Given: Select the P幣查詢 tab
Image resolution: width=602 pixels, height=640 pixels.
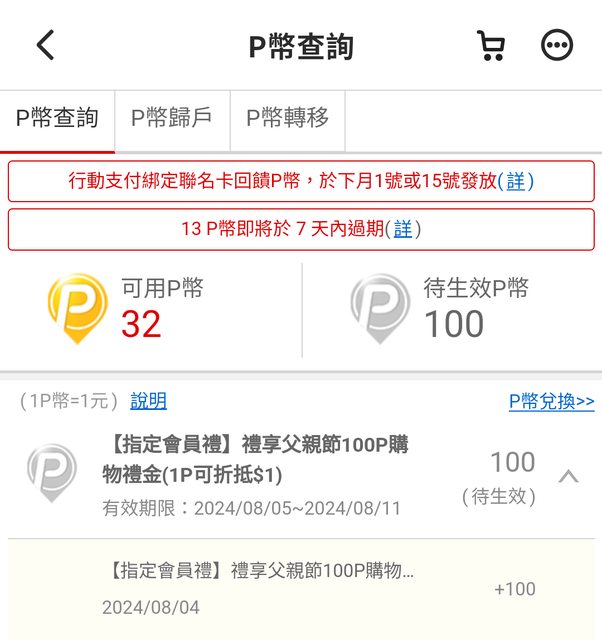Looking at the screenshot, I should [x=57, y=118].
